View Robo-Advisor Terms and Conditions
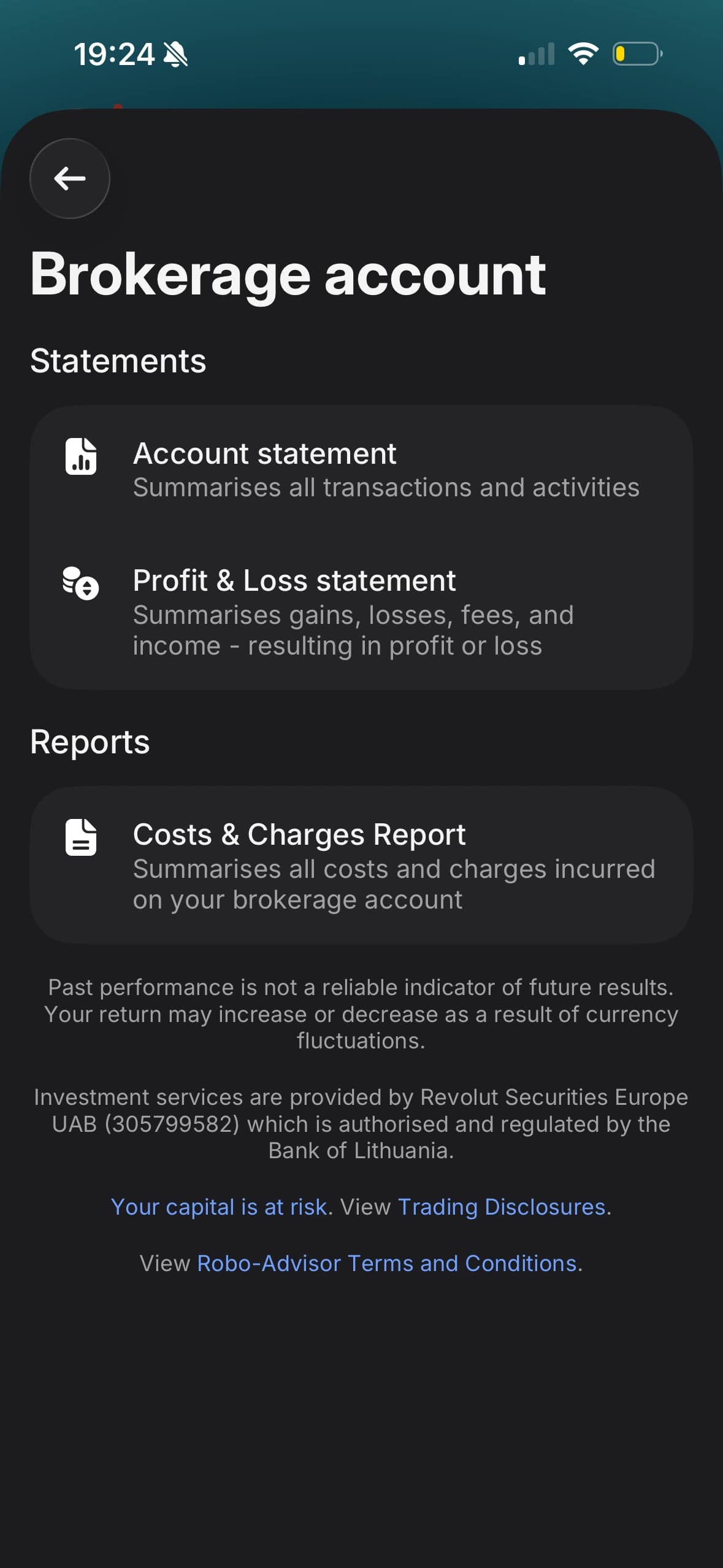This screenshot has height=1568, width=723. point(386,1263)
